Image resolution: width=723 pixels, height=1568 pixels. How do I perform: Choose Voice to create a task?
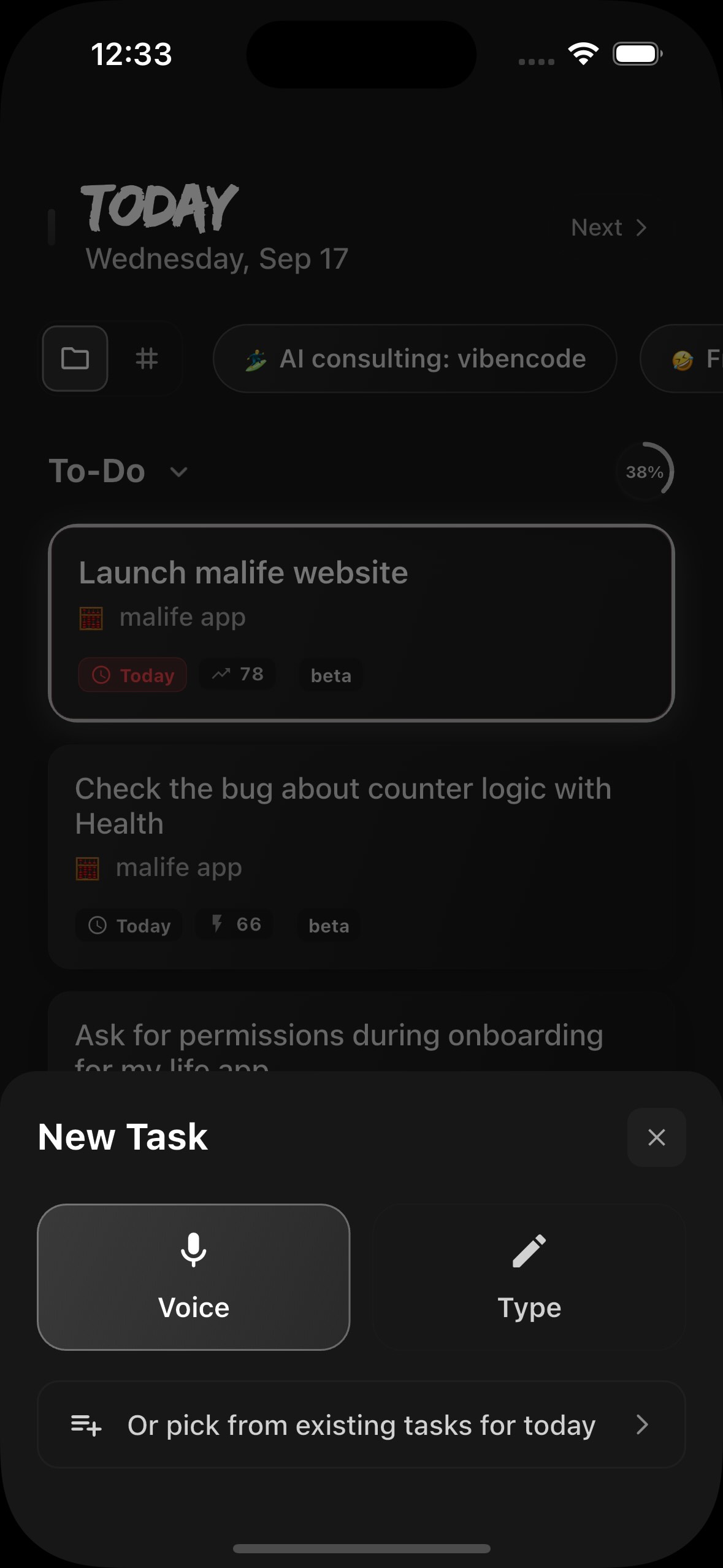pos(194,1277)
